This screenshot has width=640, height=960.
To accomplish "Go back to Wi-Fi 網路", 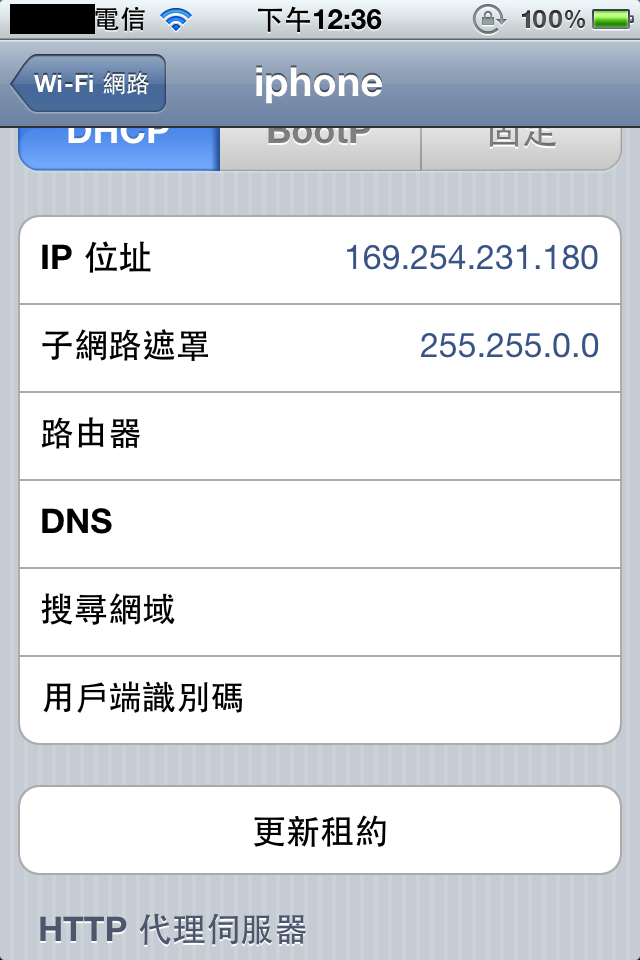I will tap(90, 84).
